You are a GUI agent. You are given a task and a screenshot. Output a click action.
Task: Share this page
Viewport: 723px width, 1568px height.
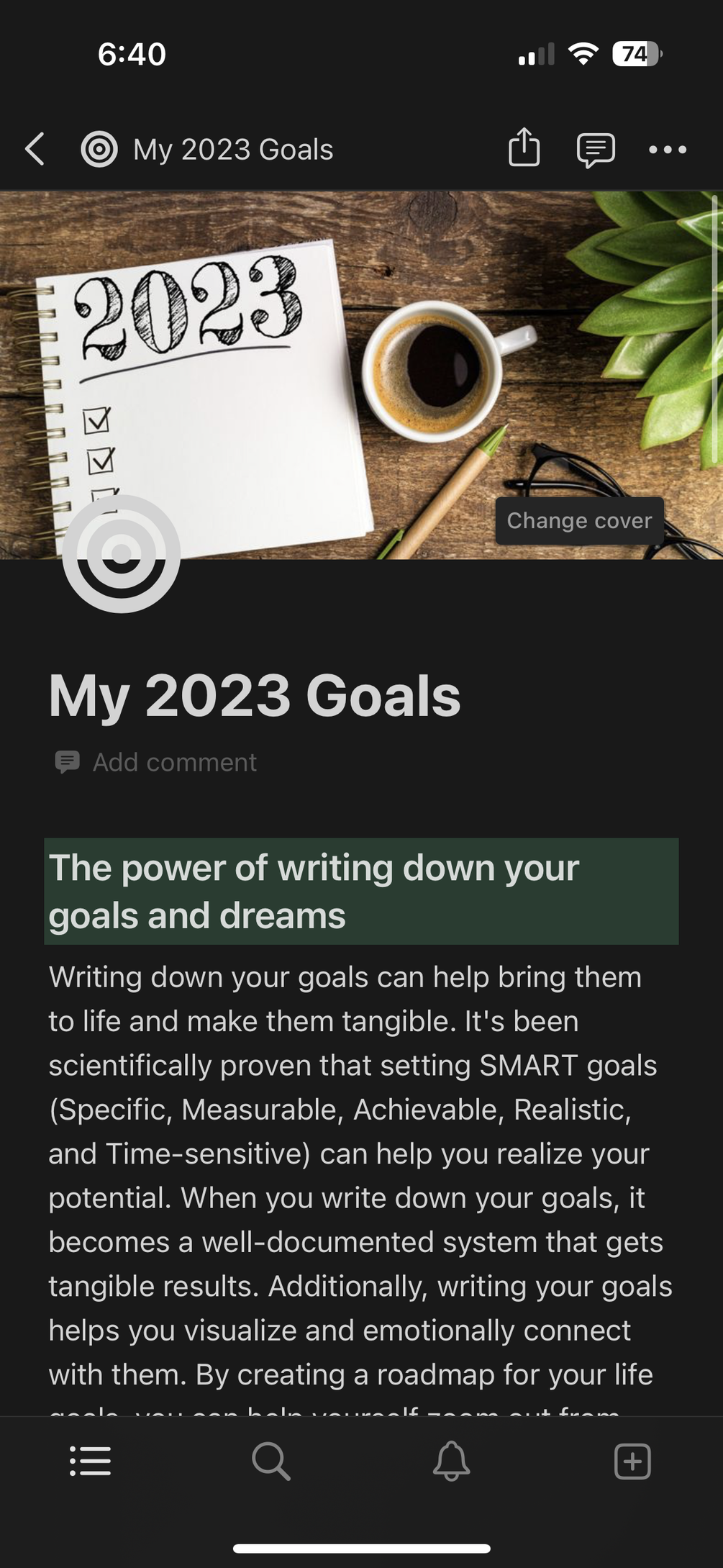point(524,148)
